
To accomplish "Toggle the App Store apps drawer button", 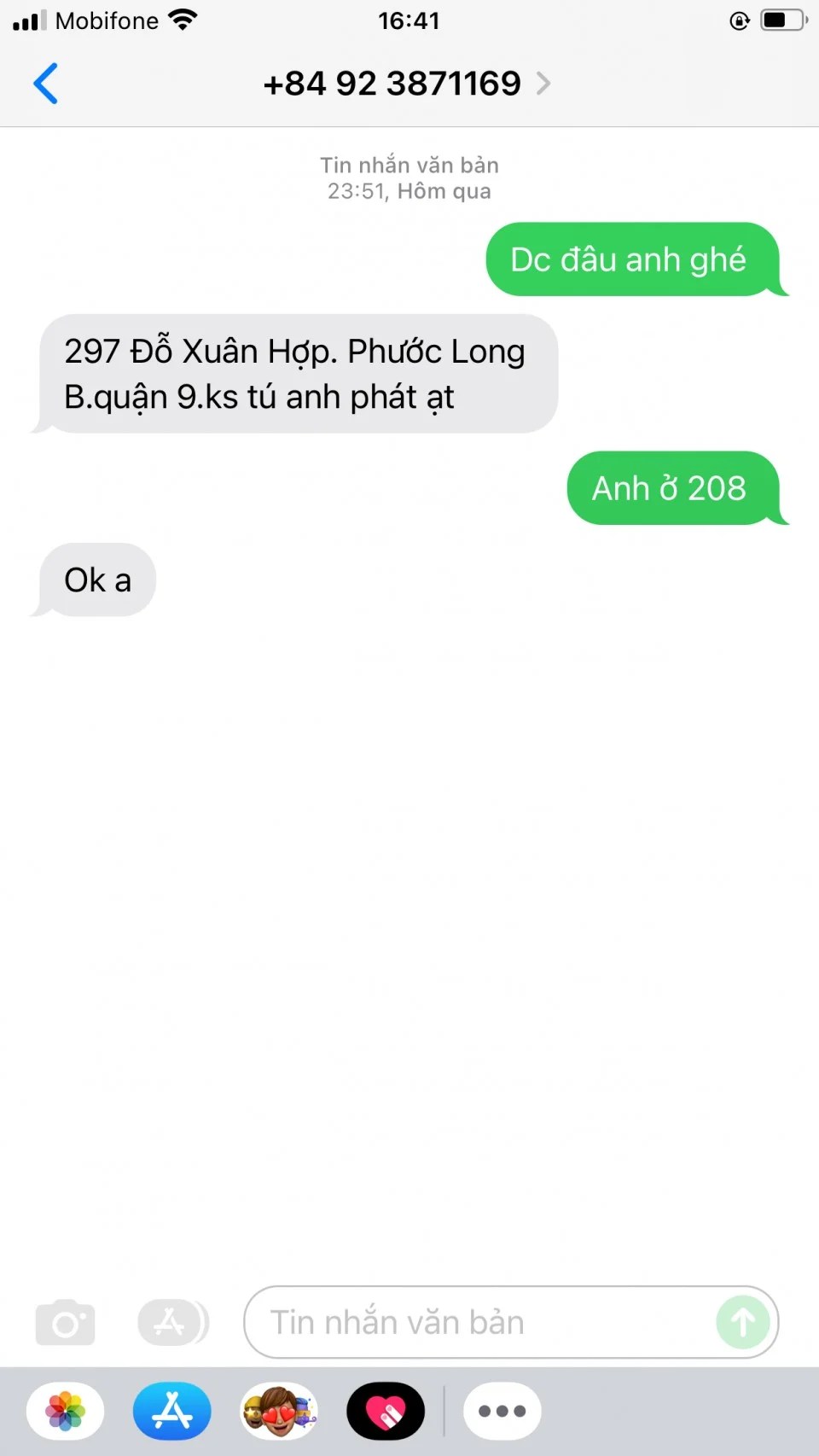I will pyautogui.click(x=173, y=1323).
